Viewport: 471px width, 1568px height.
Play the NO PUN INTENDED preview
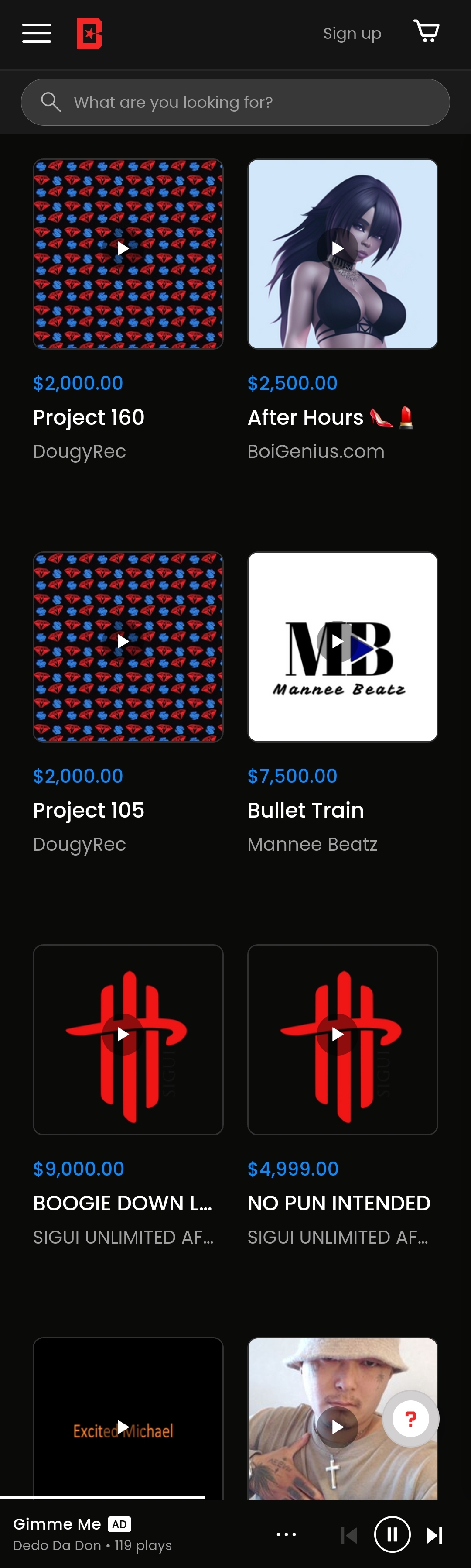tap(337, 1034)
